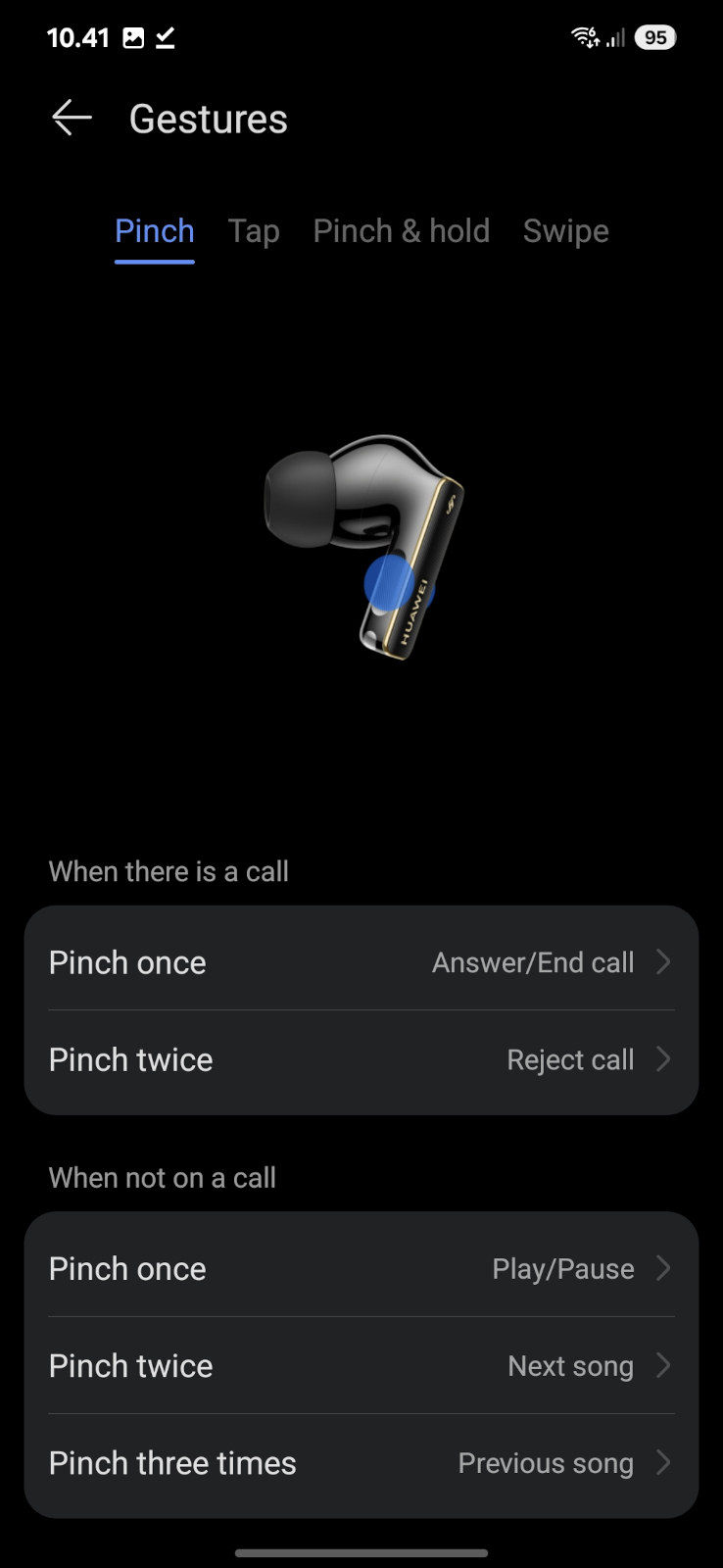Image resolution: width=723 pixels, height=1568 pixels.
Task: Open Pinch three times setting
Action: [x=361, y=1463]
